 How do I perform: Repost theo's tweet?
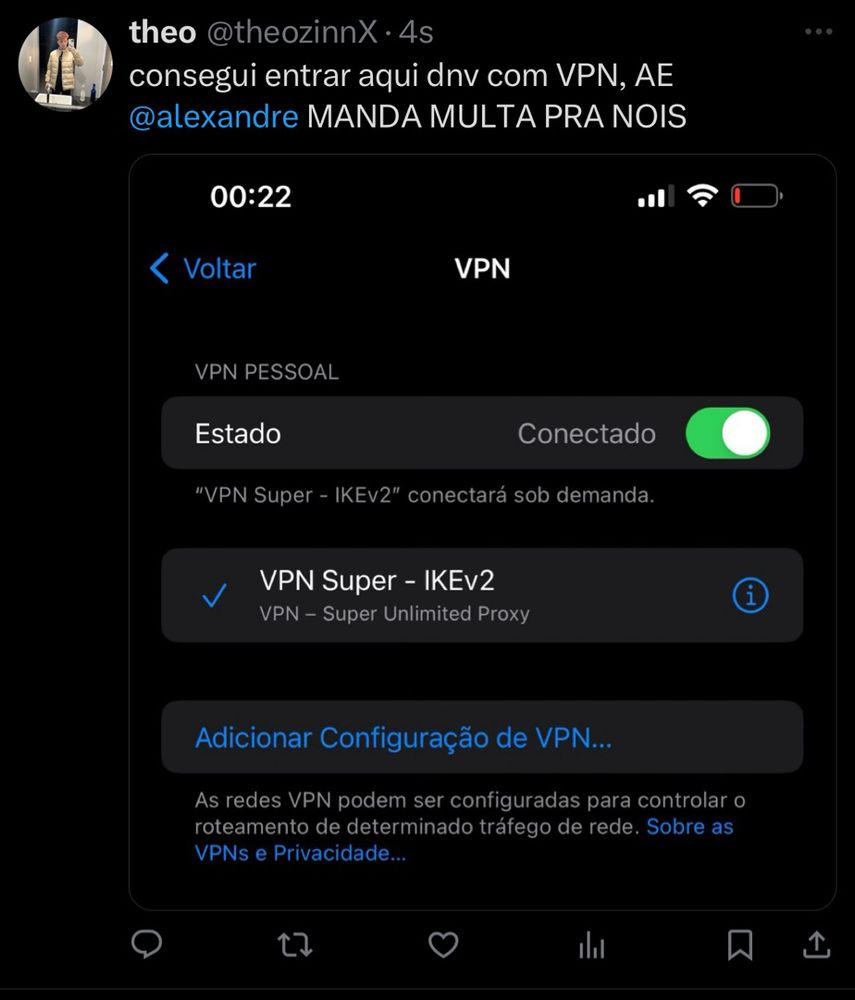tap(295, 945)
